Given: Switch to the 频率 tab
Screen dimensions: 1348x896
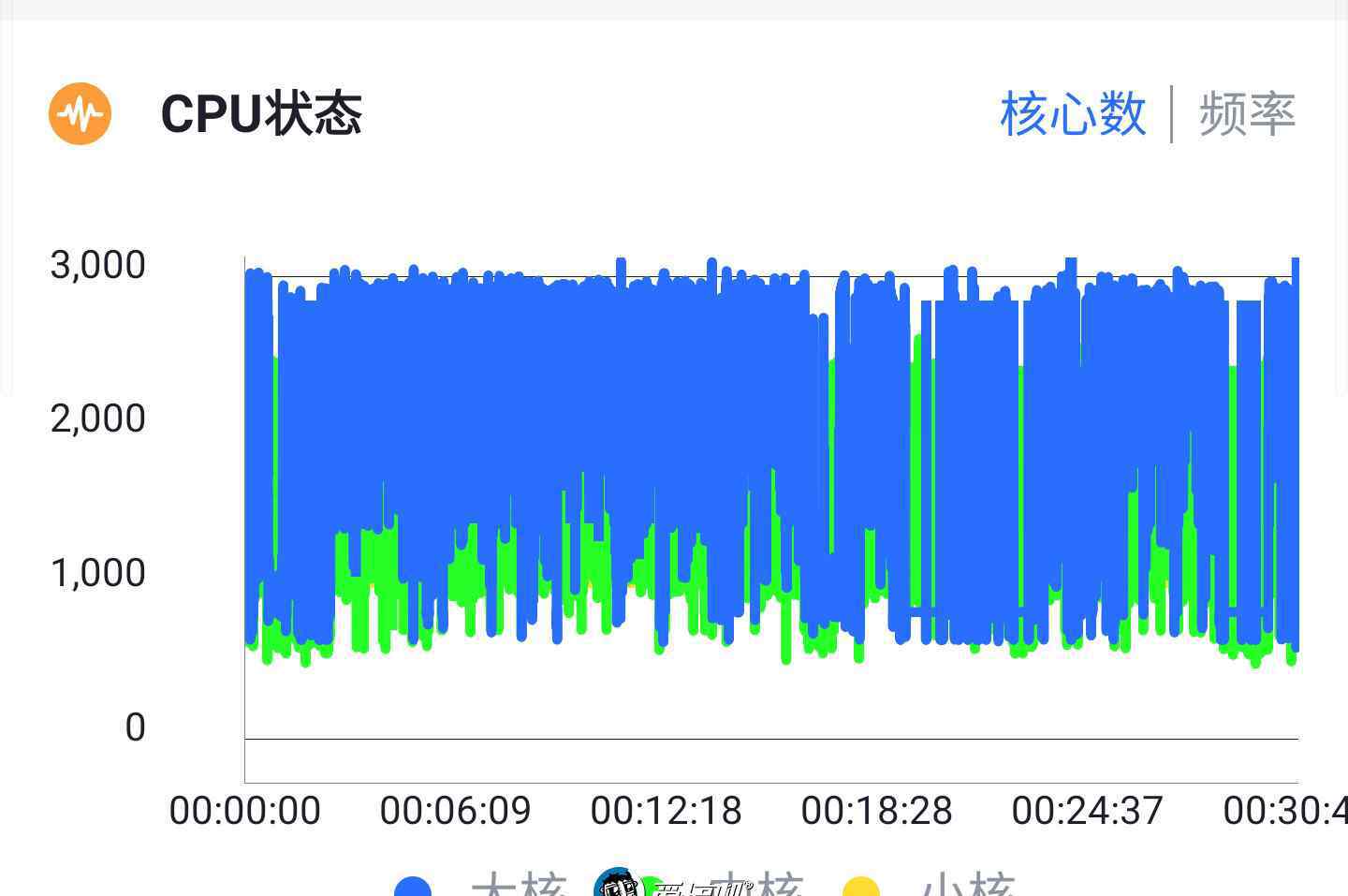Looking at the screenshot, I should click(1247, 114).
